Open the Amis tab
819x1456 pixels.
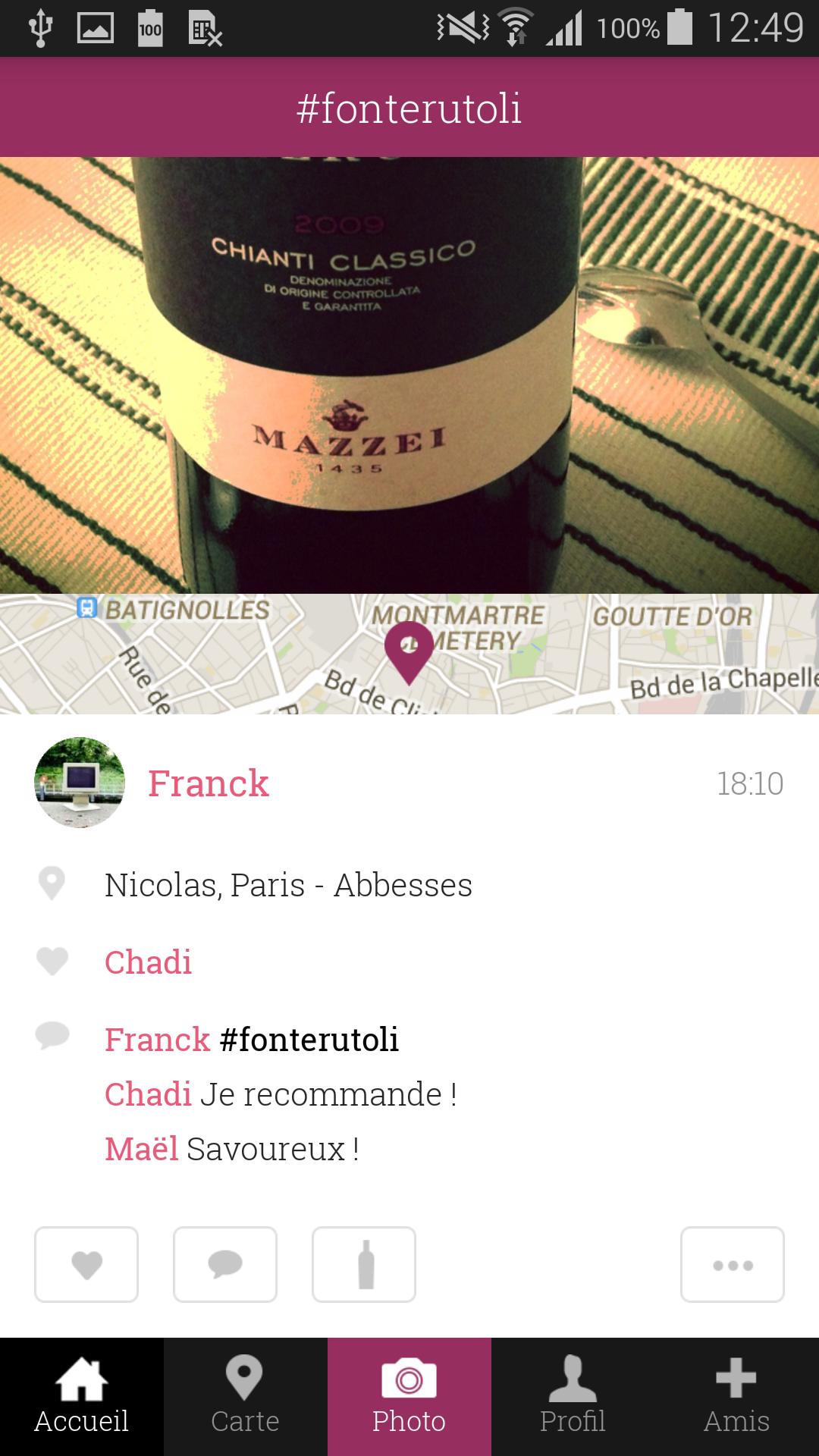736,1396
